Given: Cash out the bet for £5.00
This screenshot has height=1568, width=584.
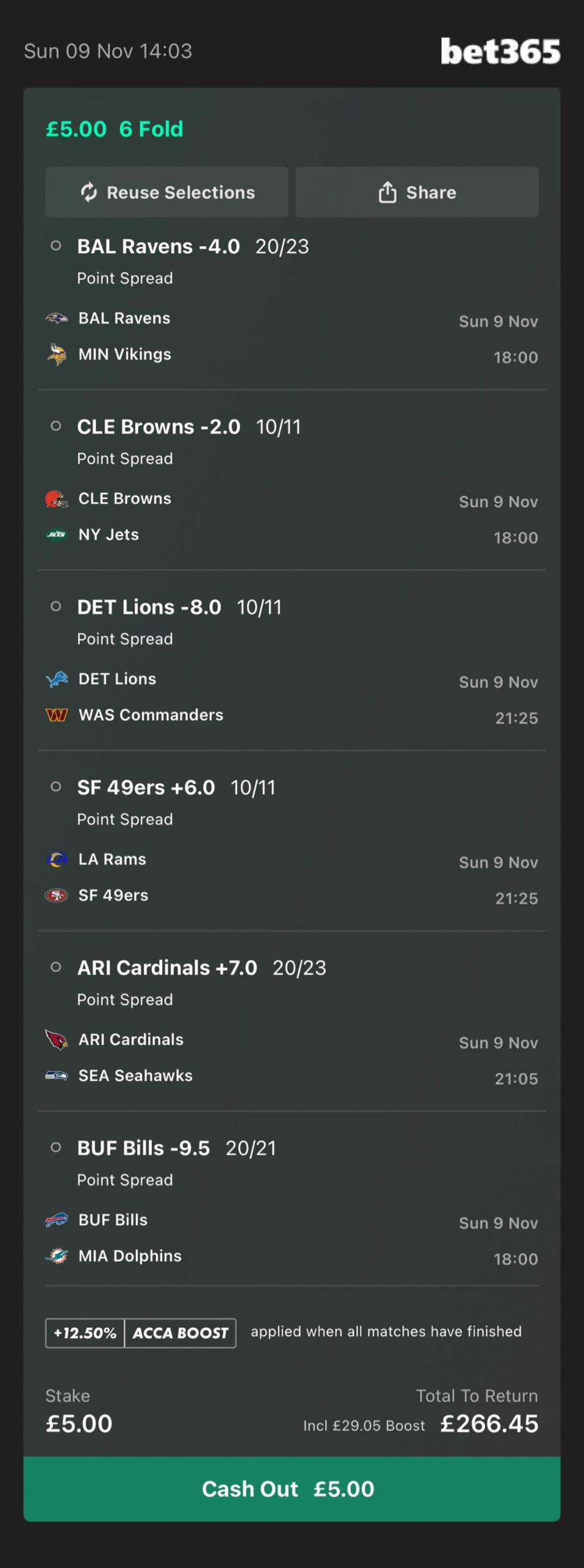Looking at the screenshot, I should pyautogui.click(x=291, y=1488).
